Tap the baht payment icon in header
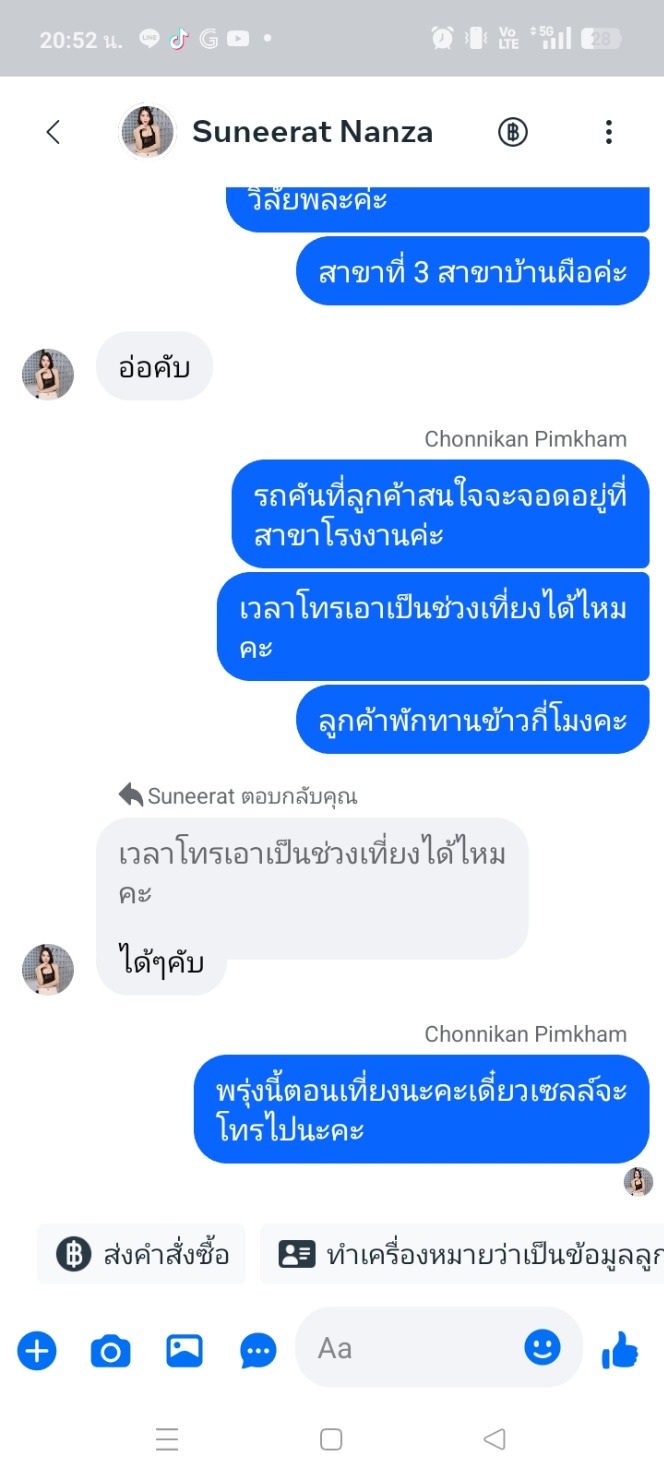 pos(513,132)
